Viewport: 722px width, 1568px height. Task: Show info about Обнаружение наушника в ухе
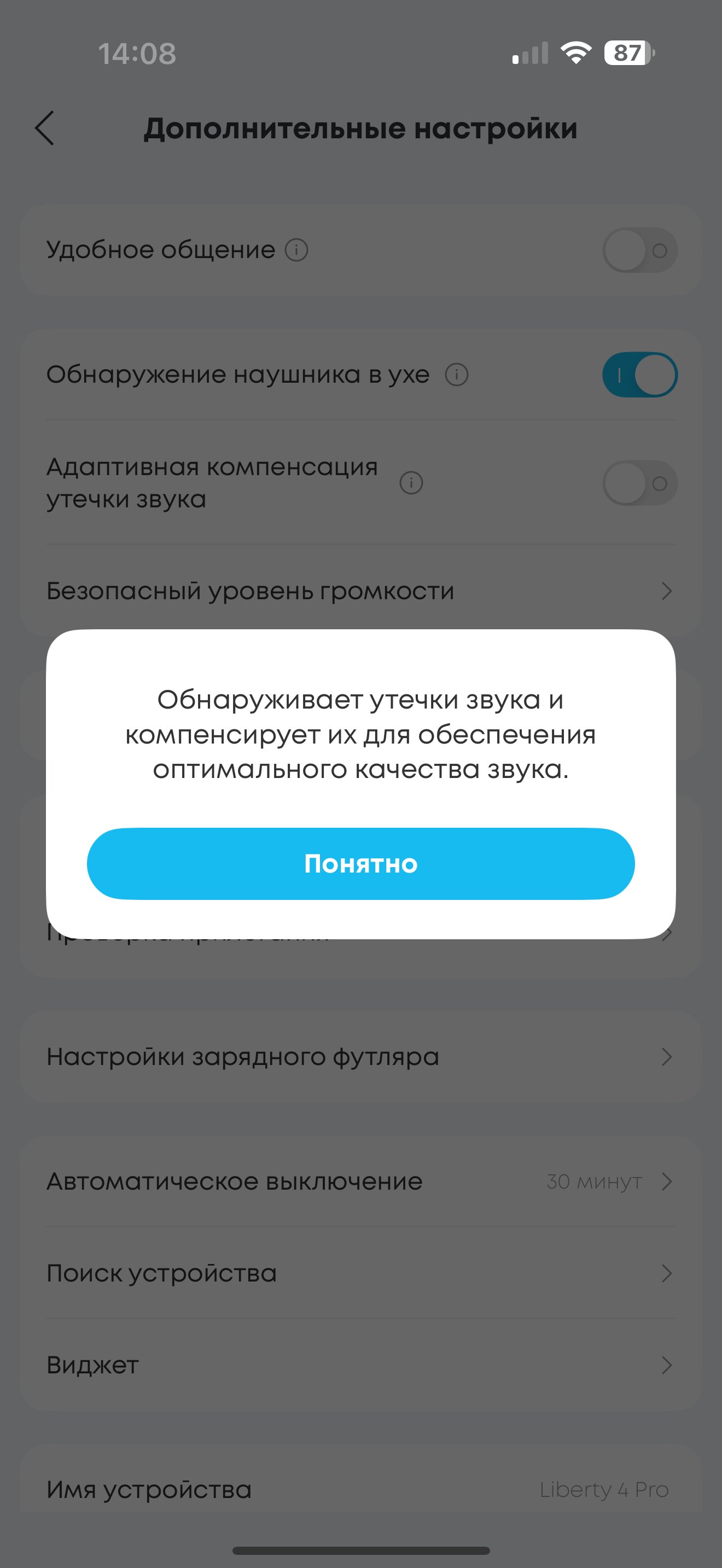457,375
